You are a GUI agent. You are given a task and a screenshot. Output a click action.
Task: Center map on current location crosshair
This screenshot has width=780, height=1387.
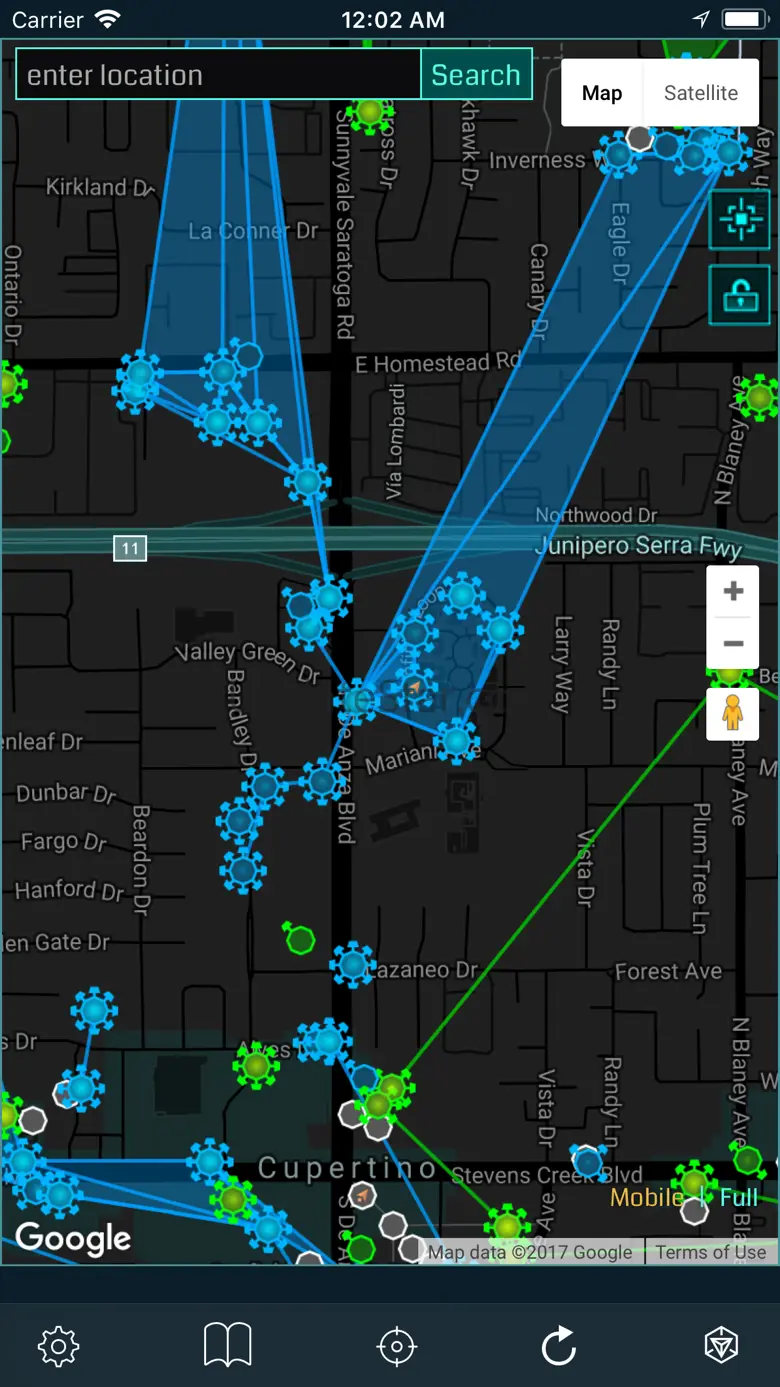pos(396,1346)
